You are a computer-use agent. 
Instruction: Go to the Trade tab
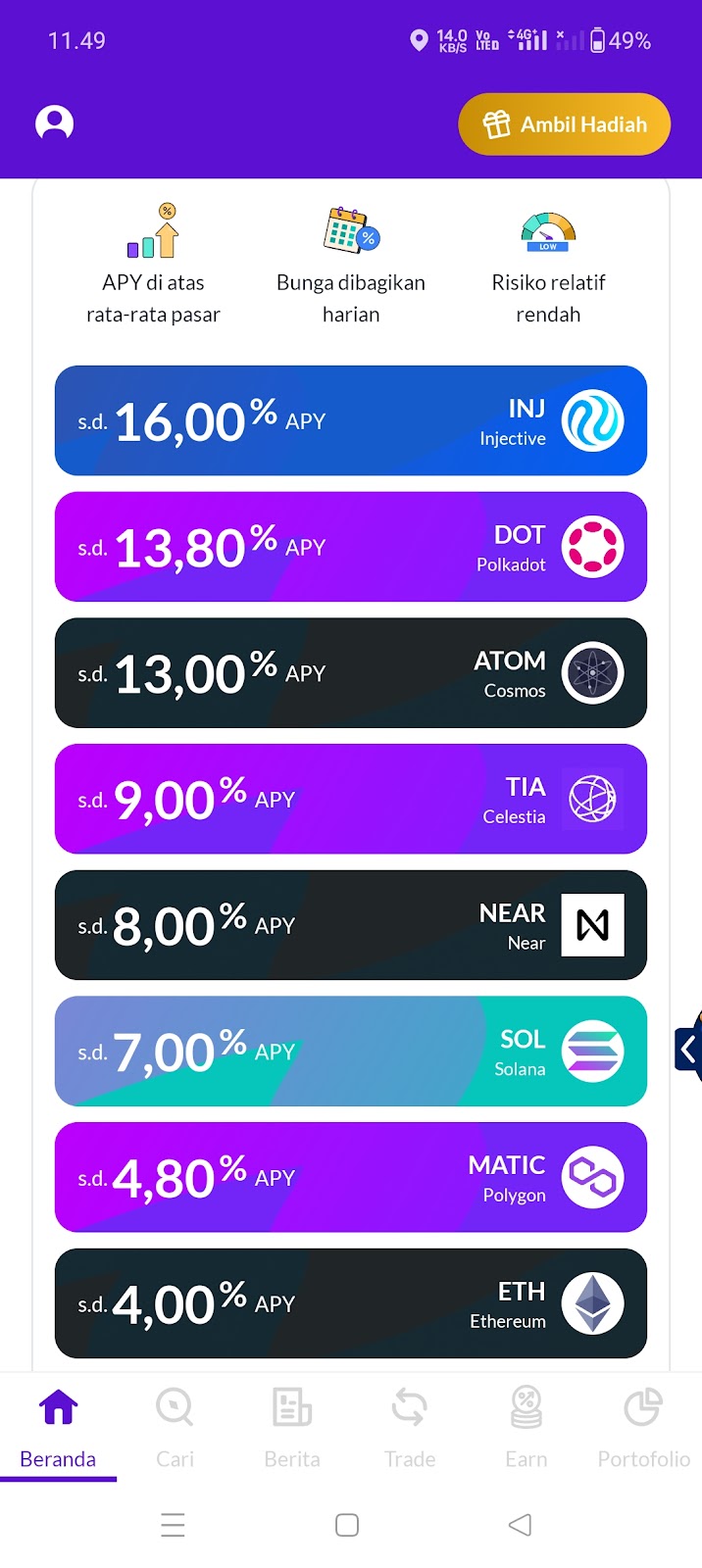pos(410,1428)
